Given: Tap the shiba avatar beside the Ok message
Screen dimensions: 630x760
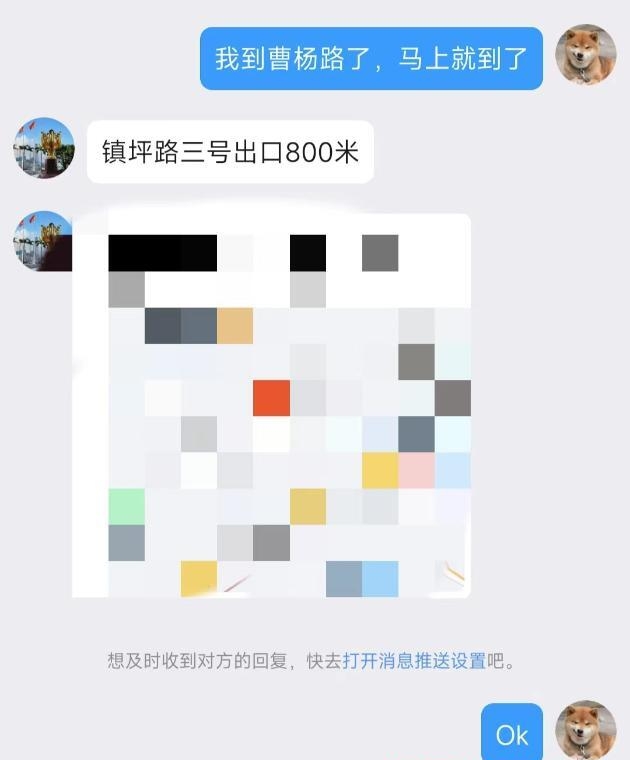Looking at the screenshot, I should click(586, 730).
